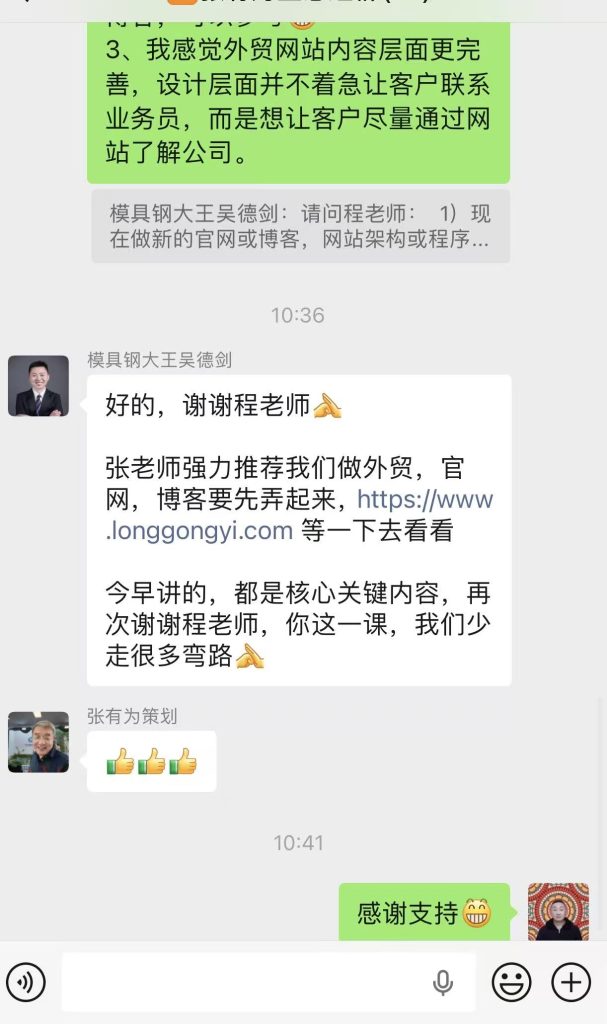Jump to quoted message from 模具钢大王吴德剑
This screenshot has height=1024, width=607.
click(300, 227)
